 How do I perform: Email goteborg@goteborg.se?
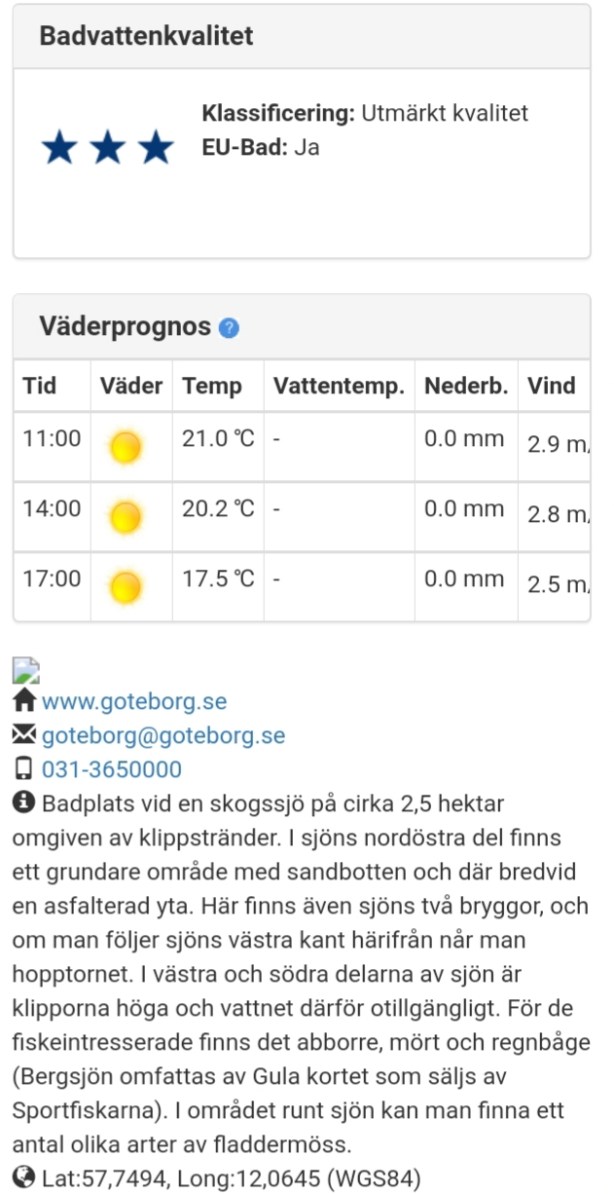pos(163,736)
